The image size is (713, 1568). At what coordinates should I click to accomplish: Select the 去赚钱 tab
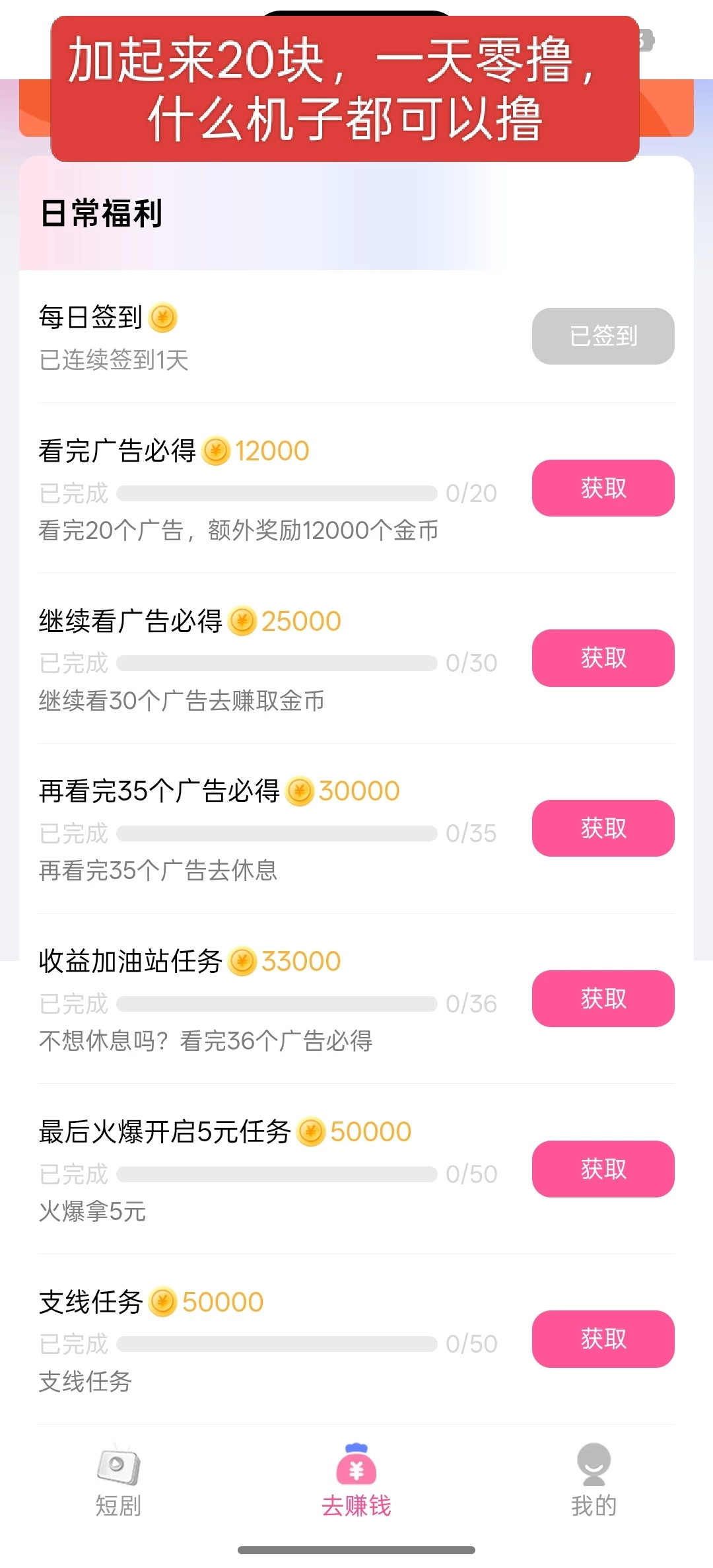(x=356, y=1481)
